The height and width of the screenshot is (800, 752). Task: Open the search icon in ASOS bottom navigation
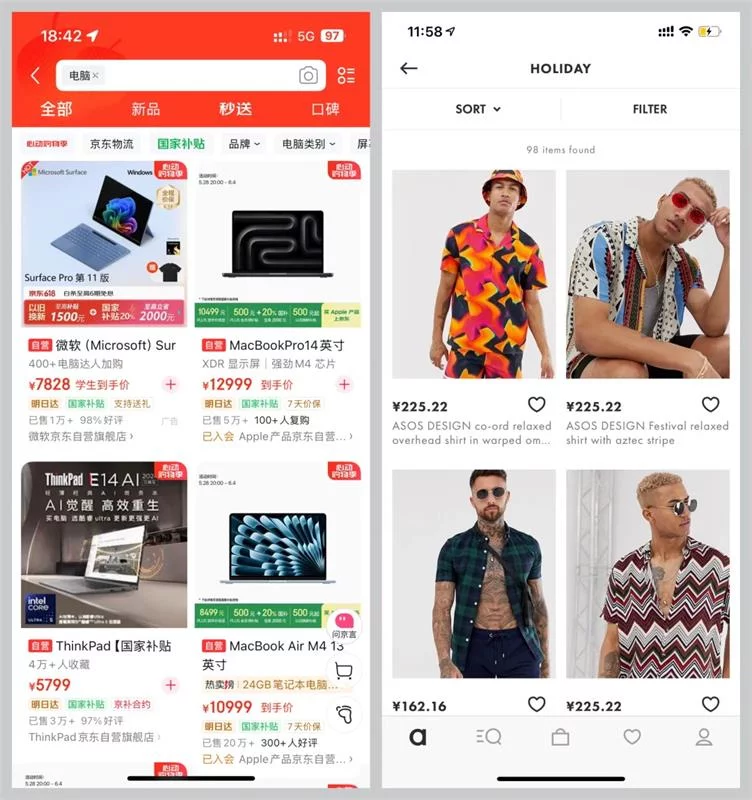[x=489, y=737]
